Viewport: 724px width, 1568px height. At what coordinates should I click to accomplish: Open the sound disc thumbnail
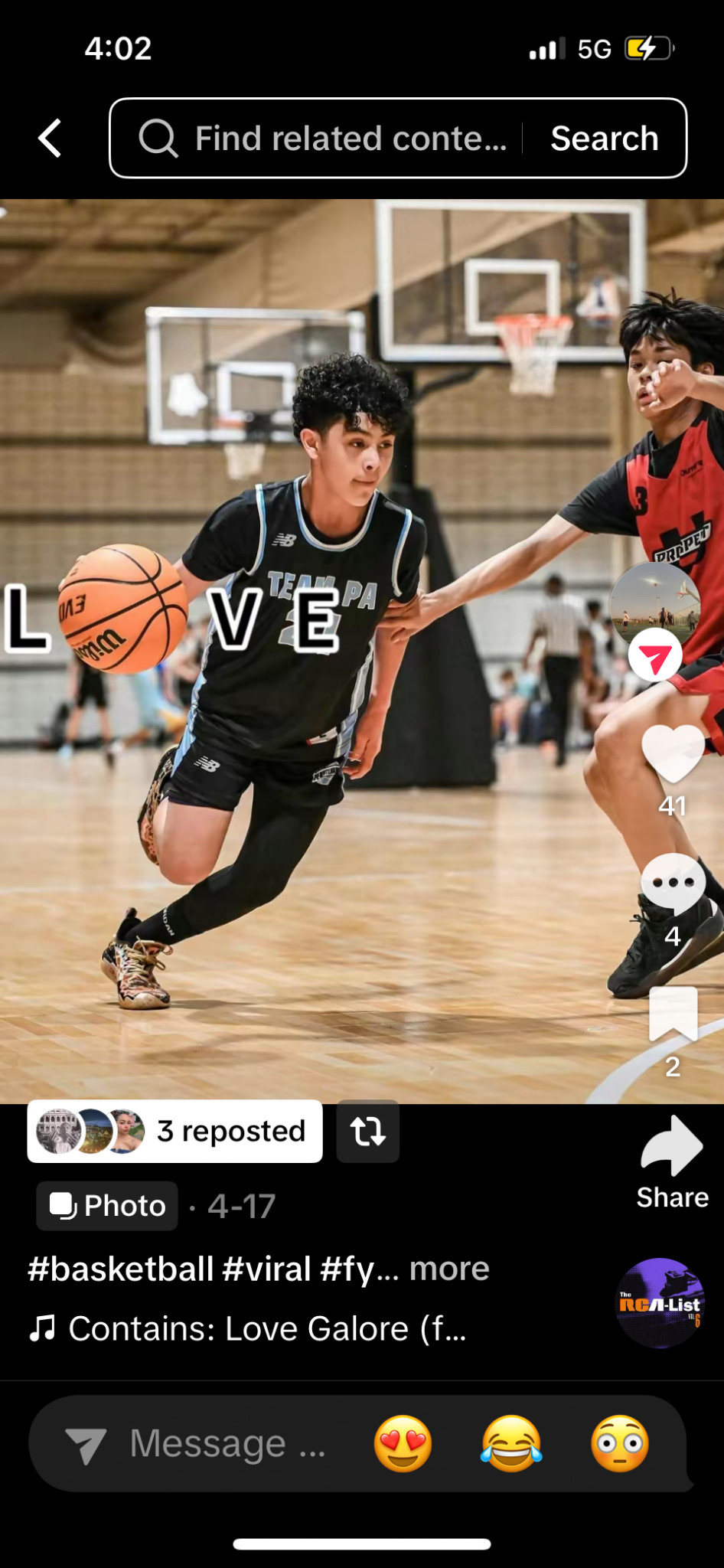660,1302
